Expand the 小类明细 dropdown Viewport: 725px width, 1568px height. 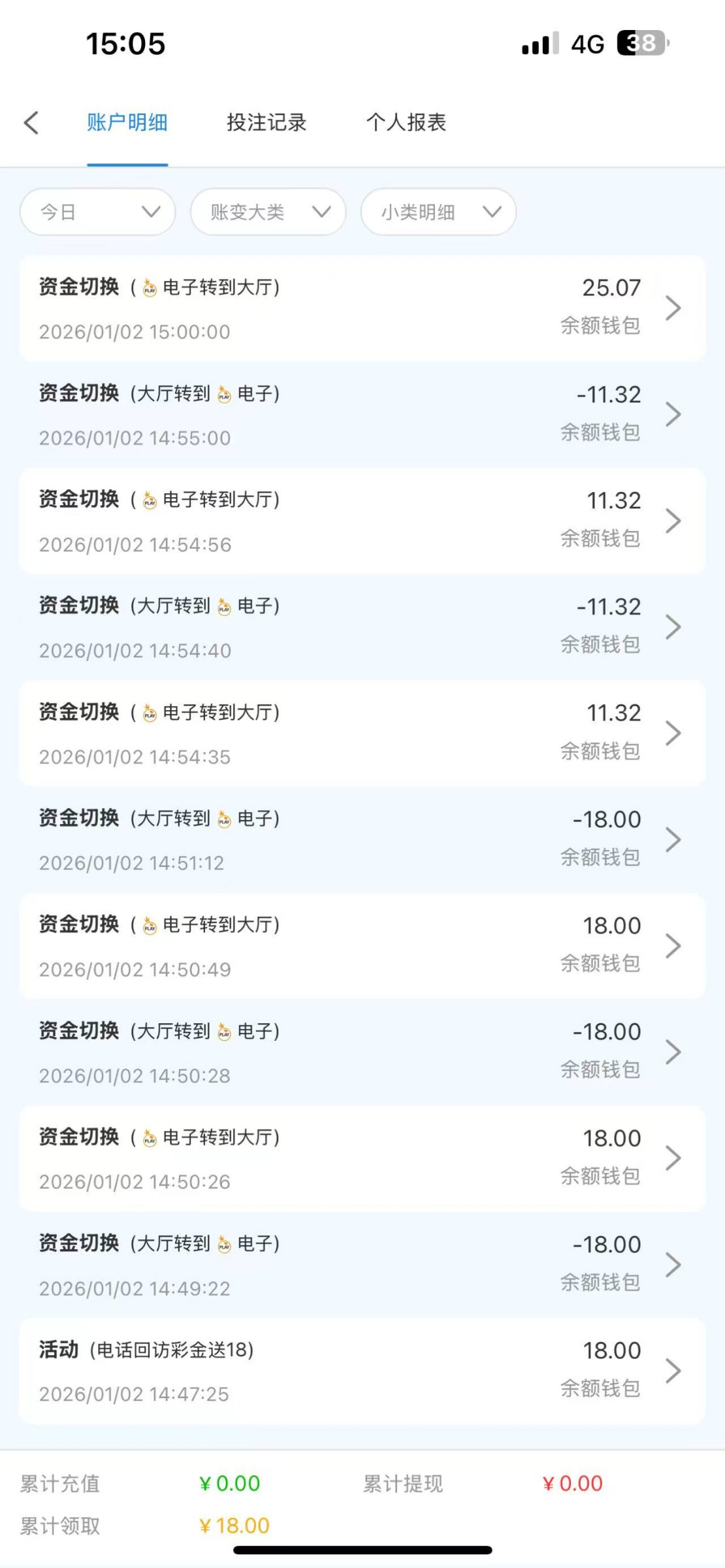(438, 212)
